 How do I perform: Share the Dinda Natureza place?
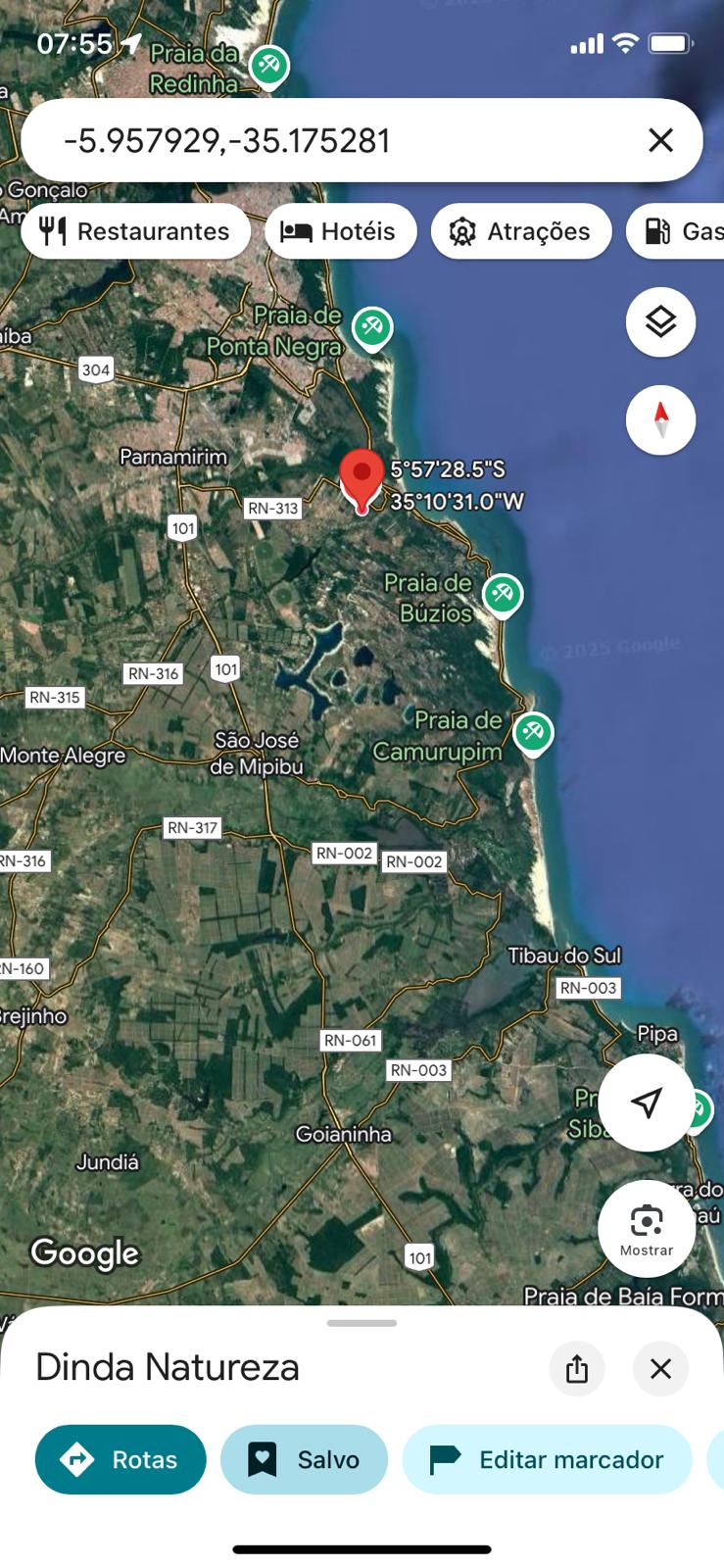pyautogui.click(x=576, y=1368)
